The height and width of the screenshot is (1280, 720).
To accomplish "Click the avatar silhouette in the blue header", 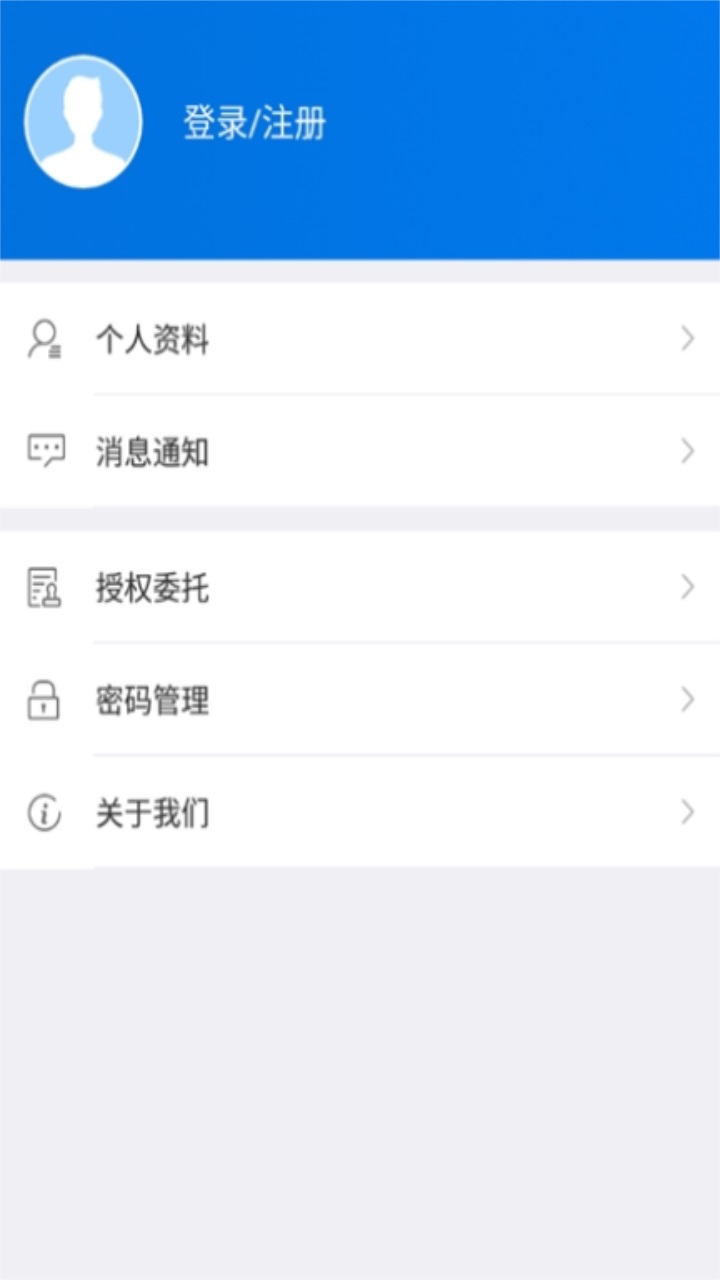I will click(x=85, y=118).
